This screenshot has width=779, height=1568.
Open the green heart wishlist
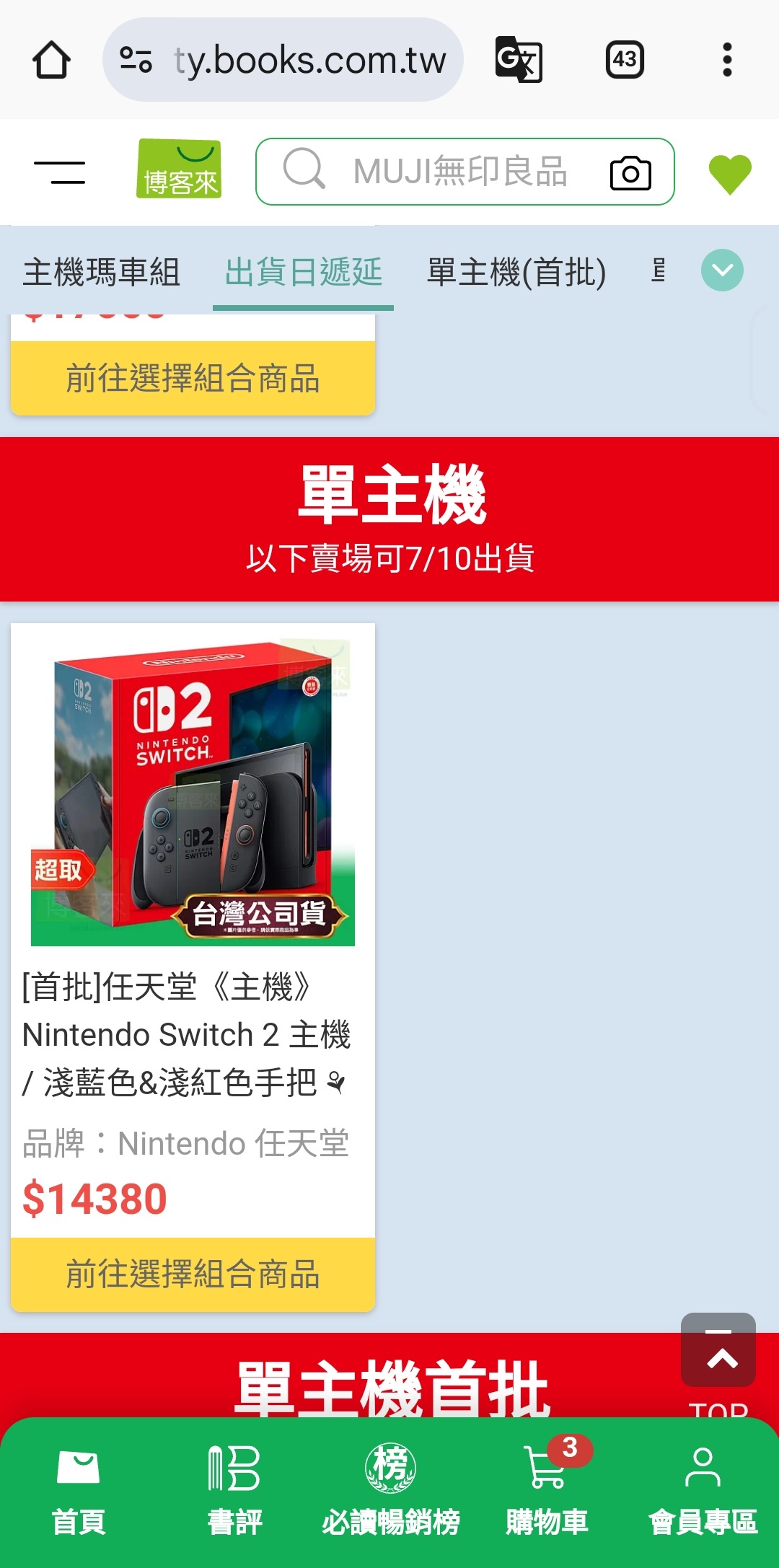[x=730, y=174]
